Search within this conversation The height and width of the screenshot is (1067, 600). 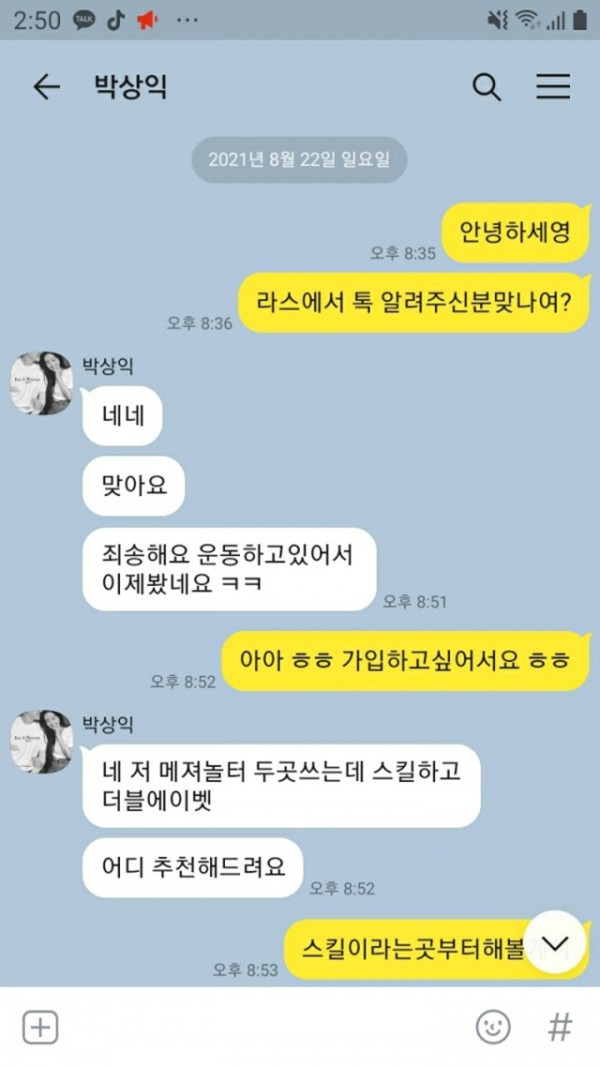486,87
